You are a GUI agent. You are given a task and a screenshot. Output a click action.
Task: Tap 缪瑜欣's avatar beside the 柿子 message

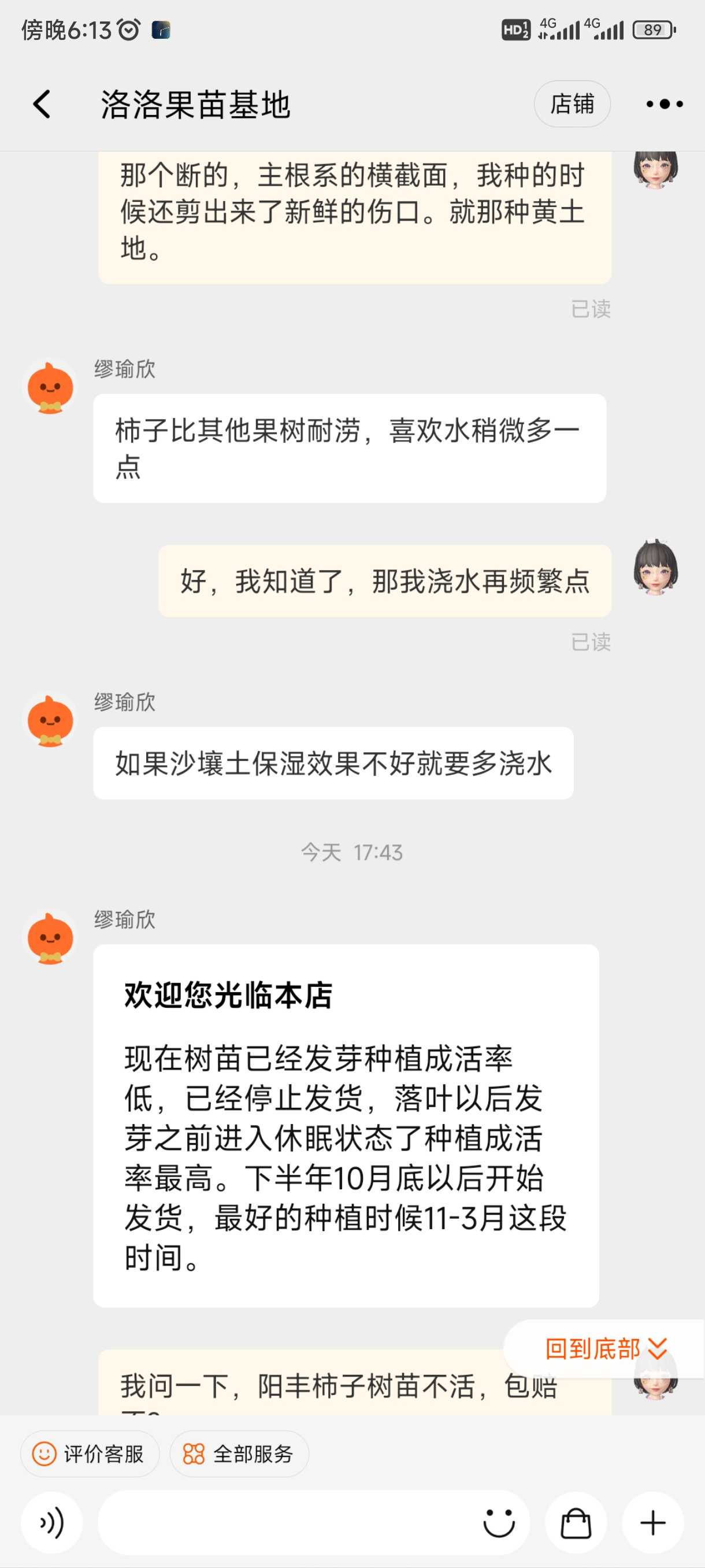[x=50, y=389]
